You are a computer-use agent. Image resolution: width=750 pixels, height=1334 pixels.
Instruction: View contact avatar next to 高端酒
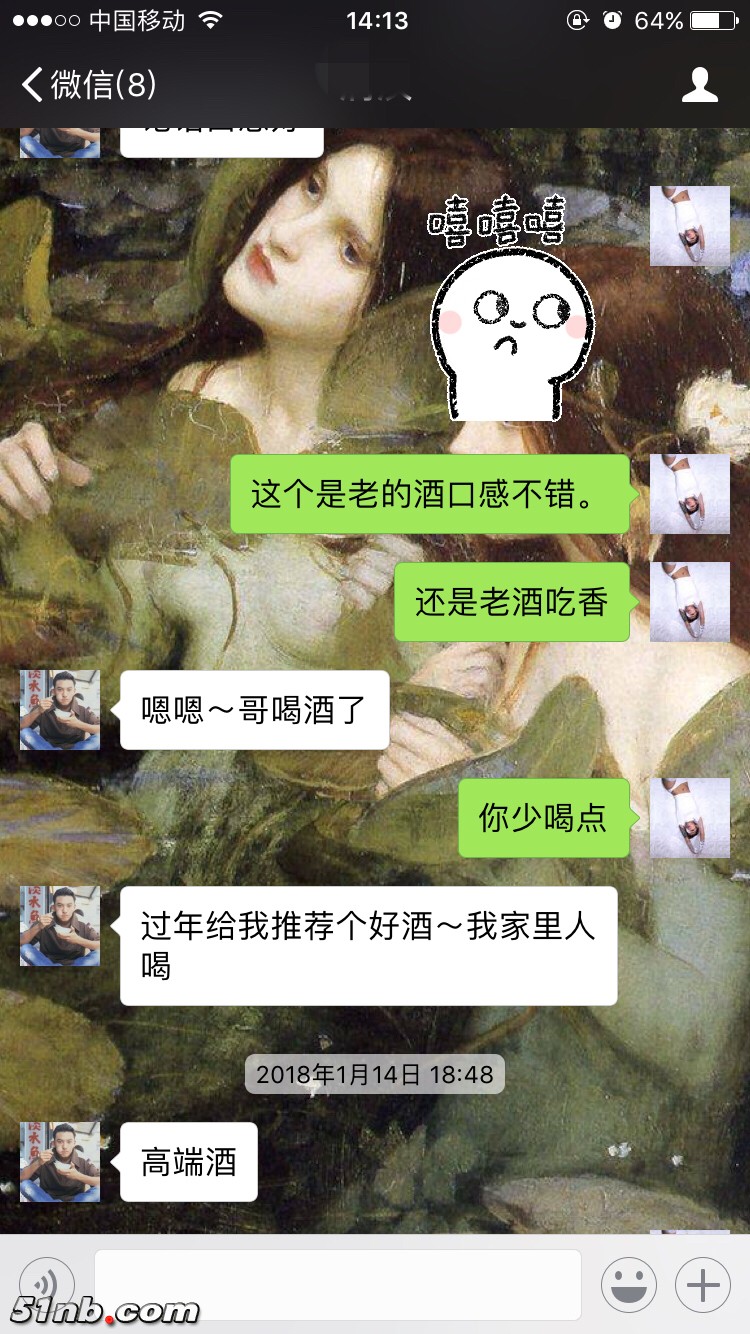click(60, 1161)
